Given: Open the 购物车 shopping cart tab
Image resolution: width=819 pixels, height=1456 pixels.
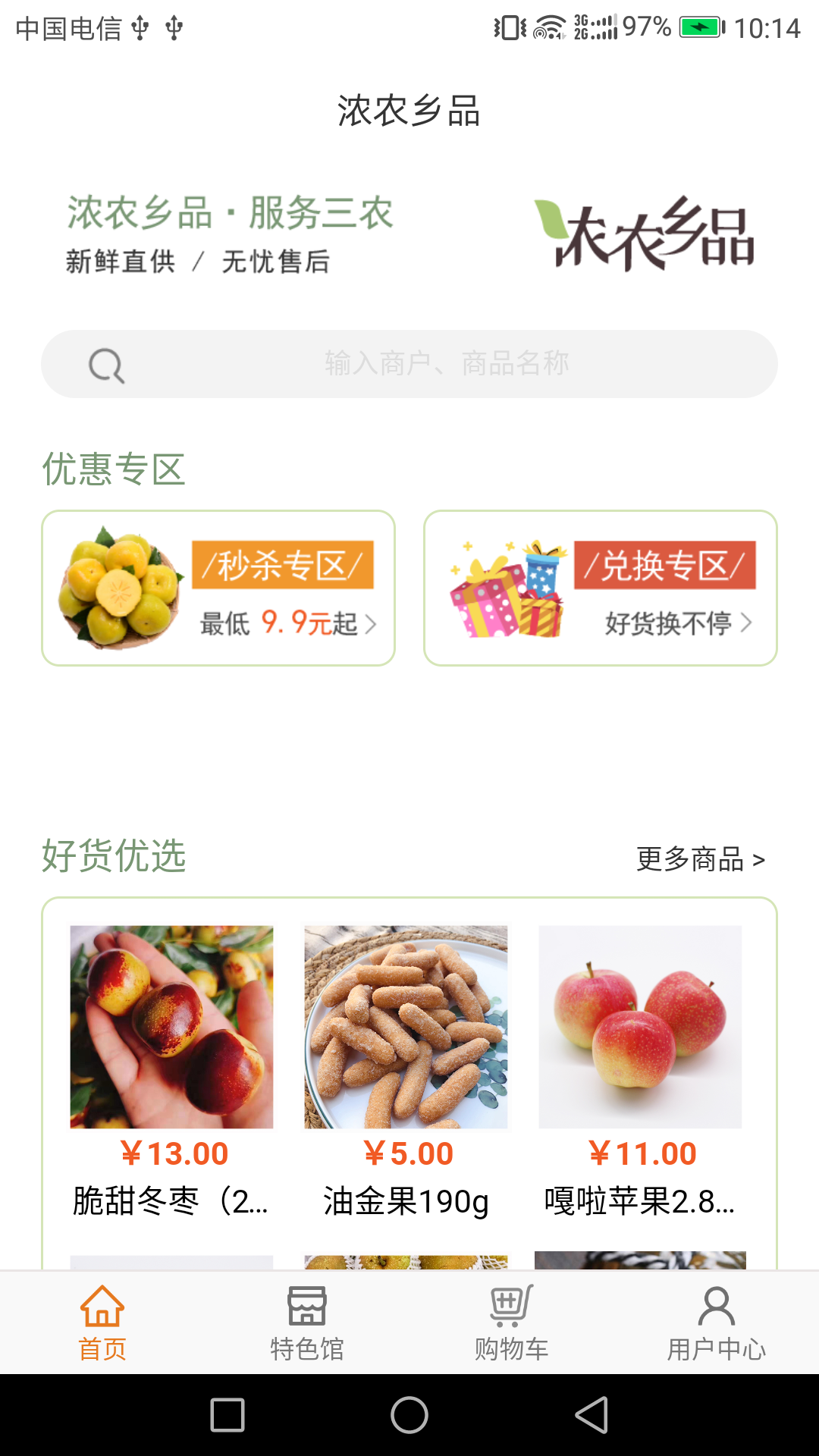Looking at the screenshot, I should tap(512, 1323).
